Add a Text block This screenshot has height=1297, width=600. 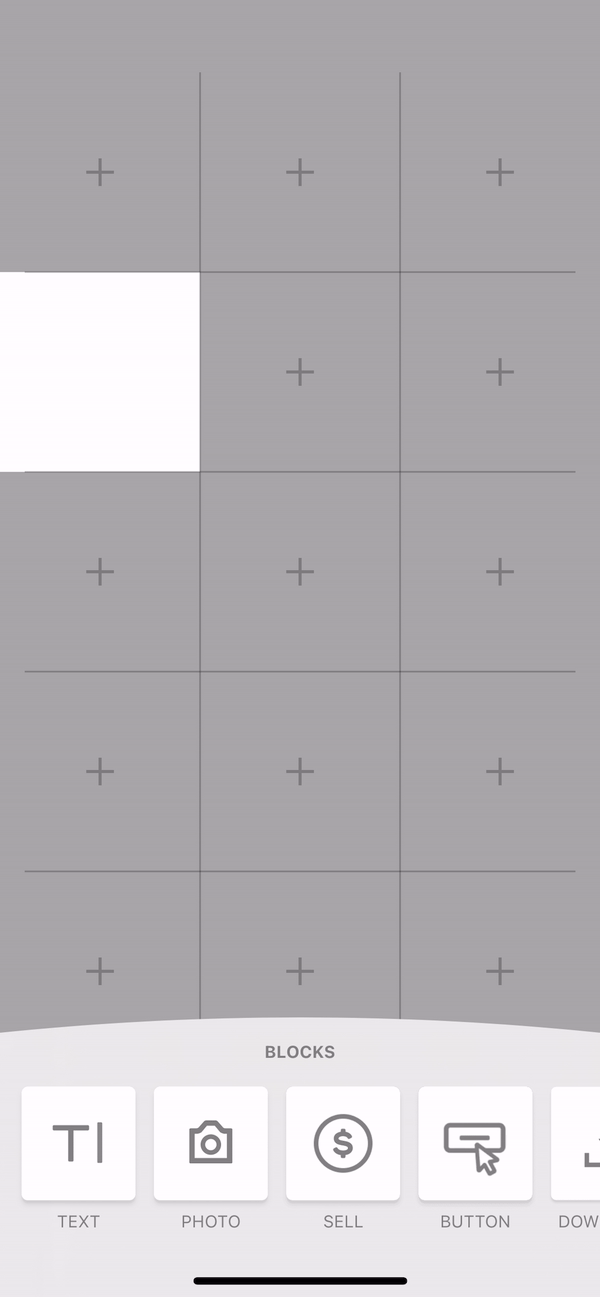click(x=78, y=1143)
